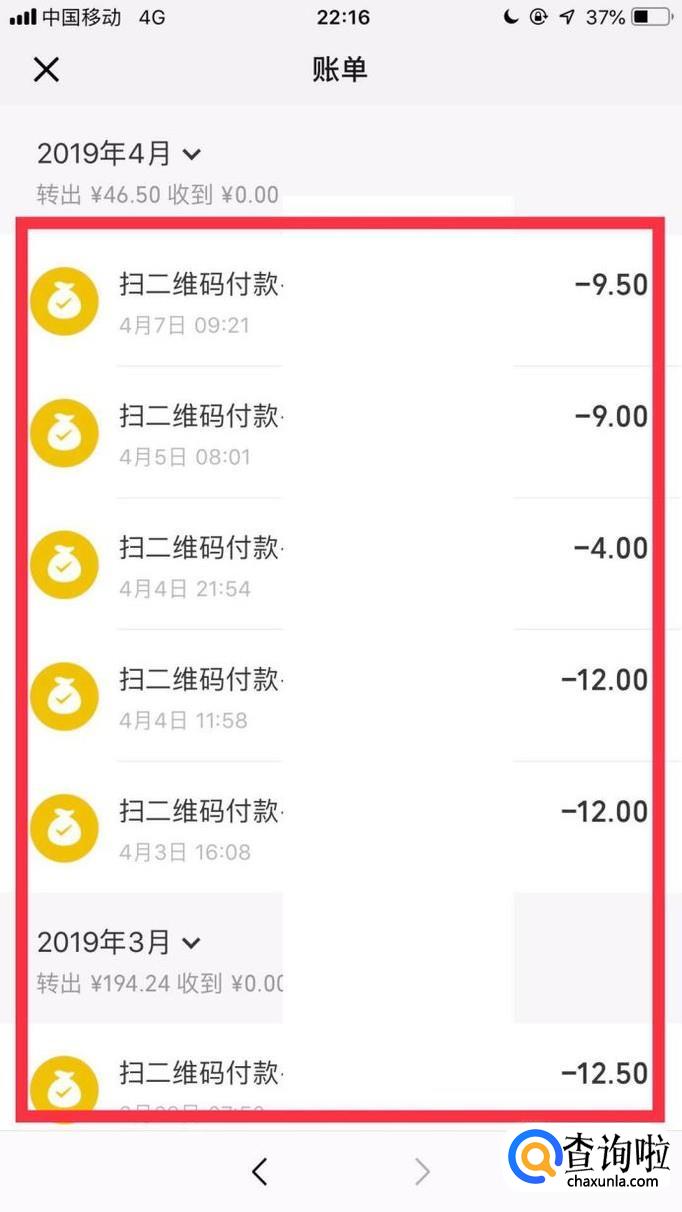Open the 4月5日 08:01 payment of -9.00
Image resolution: width=682 pixels, height=1212 pixels.
pos(340,432)
